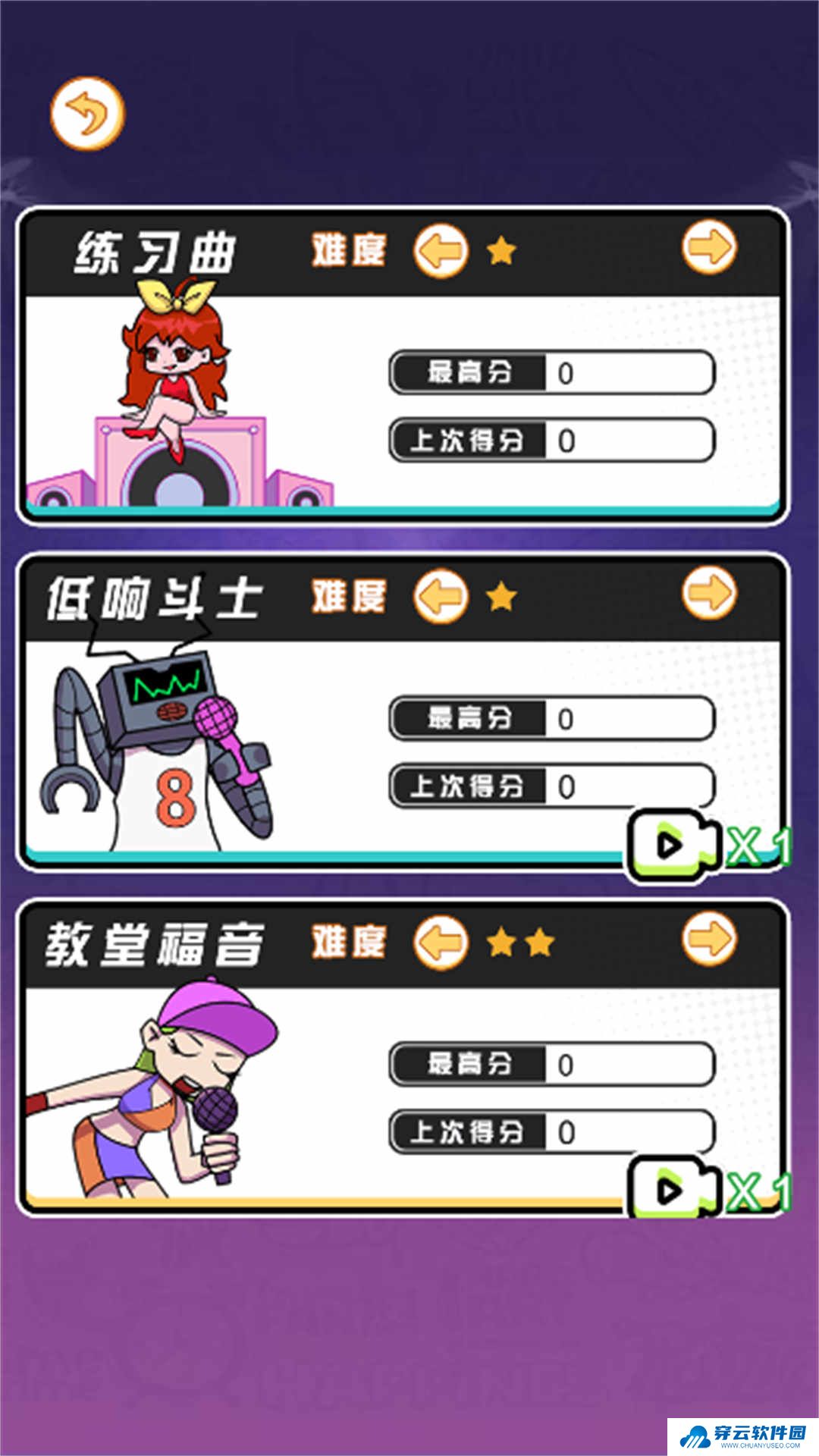This screenshot has height=1456, width=819.
Task: Decrease difficulty for 练习曲
Action: point(441,250)
